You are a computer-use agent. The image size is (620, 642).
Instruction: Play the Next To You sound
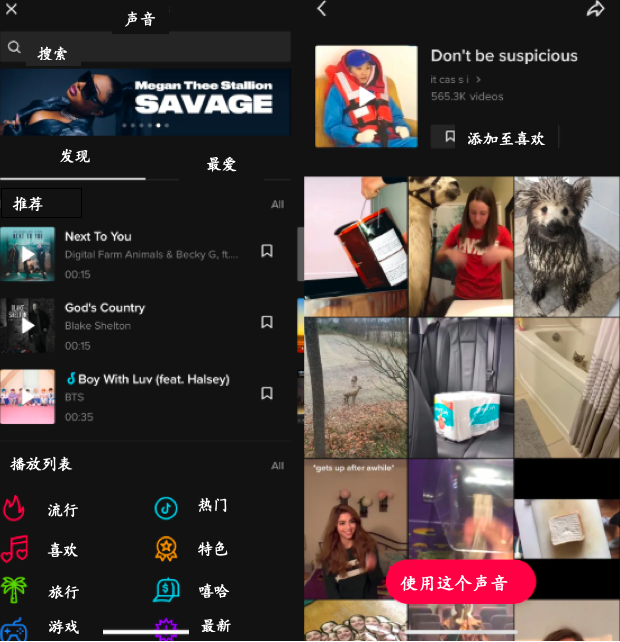click(27, 254)
